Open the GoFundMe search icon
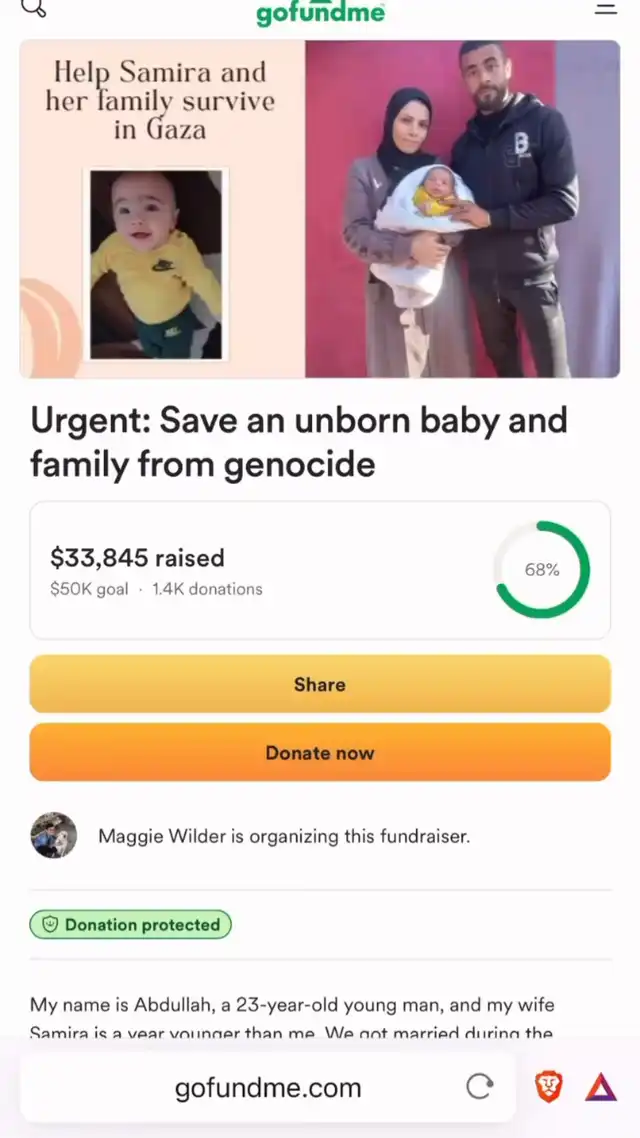Image resolution: width=640 pixels, height=1138 pixels. click(33, 7)
